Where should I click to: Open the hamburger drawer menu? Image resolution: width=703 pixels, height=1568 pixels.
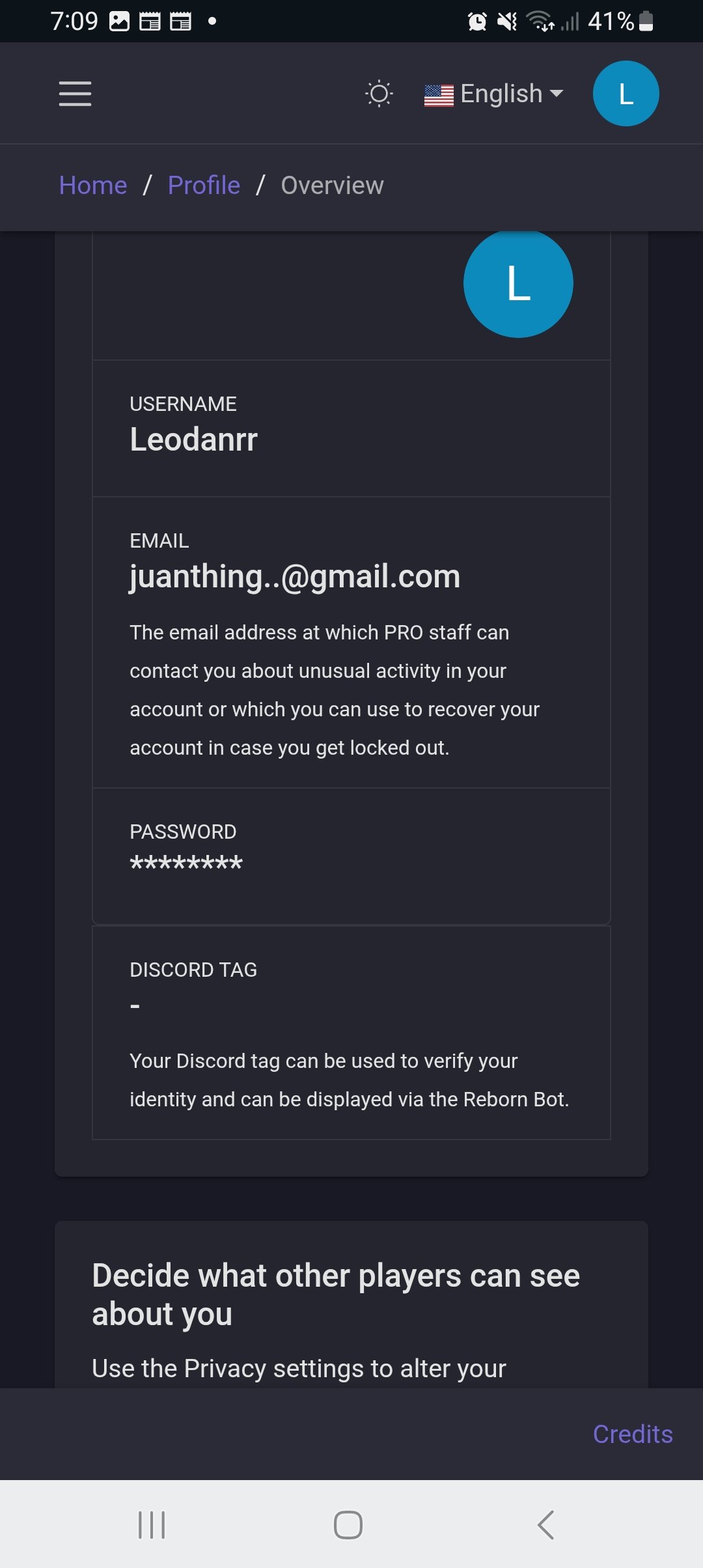point(75,94)
